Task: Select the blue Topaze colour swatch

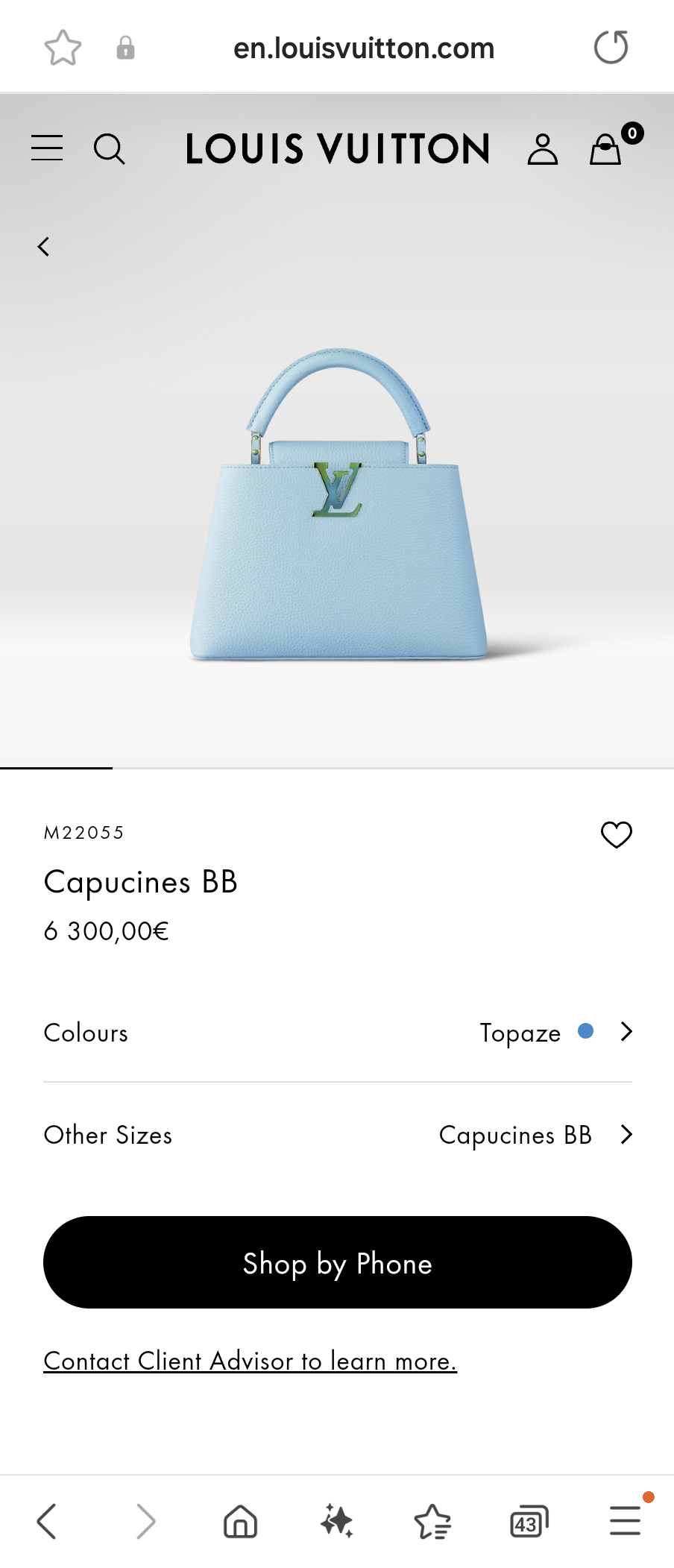Action: (x=587, y=1031)
